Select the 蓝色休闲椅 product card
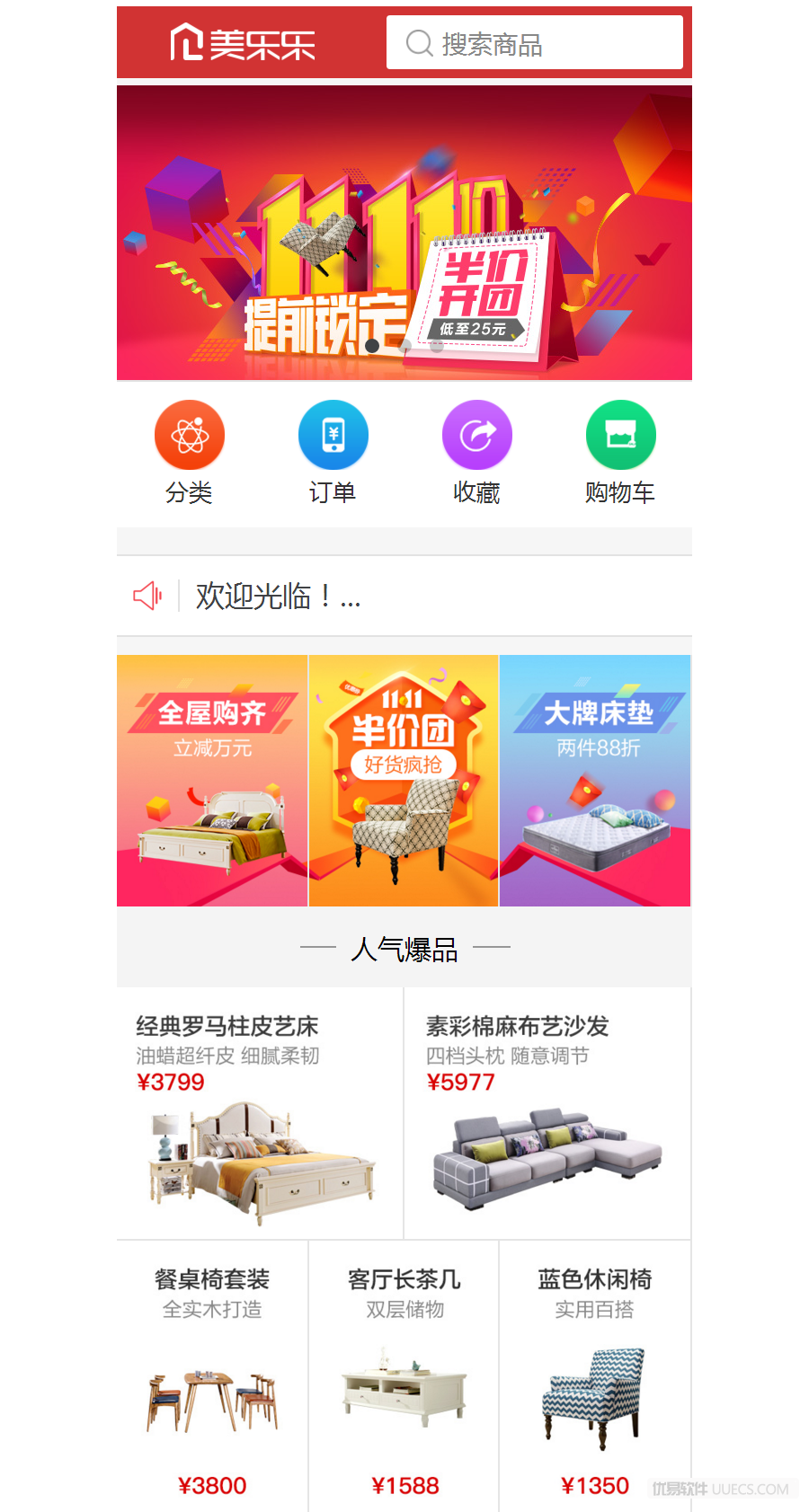 coord(595,1376)
